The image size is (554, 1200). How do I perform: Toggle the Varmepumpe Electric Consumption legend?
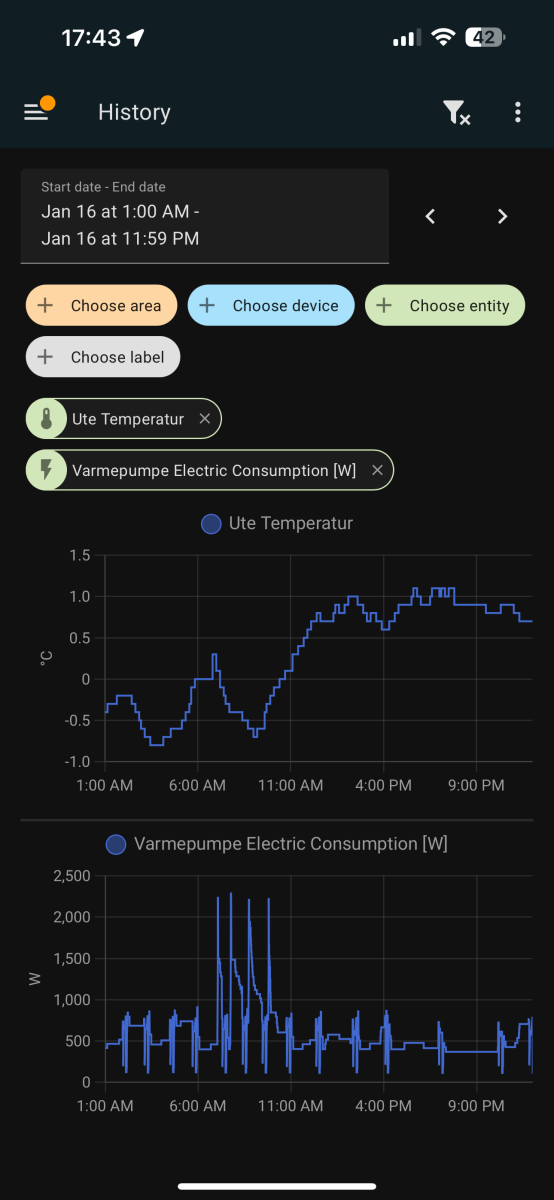tap(277, 844)
